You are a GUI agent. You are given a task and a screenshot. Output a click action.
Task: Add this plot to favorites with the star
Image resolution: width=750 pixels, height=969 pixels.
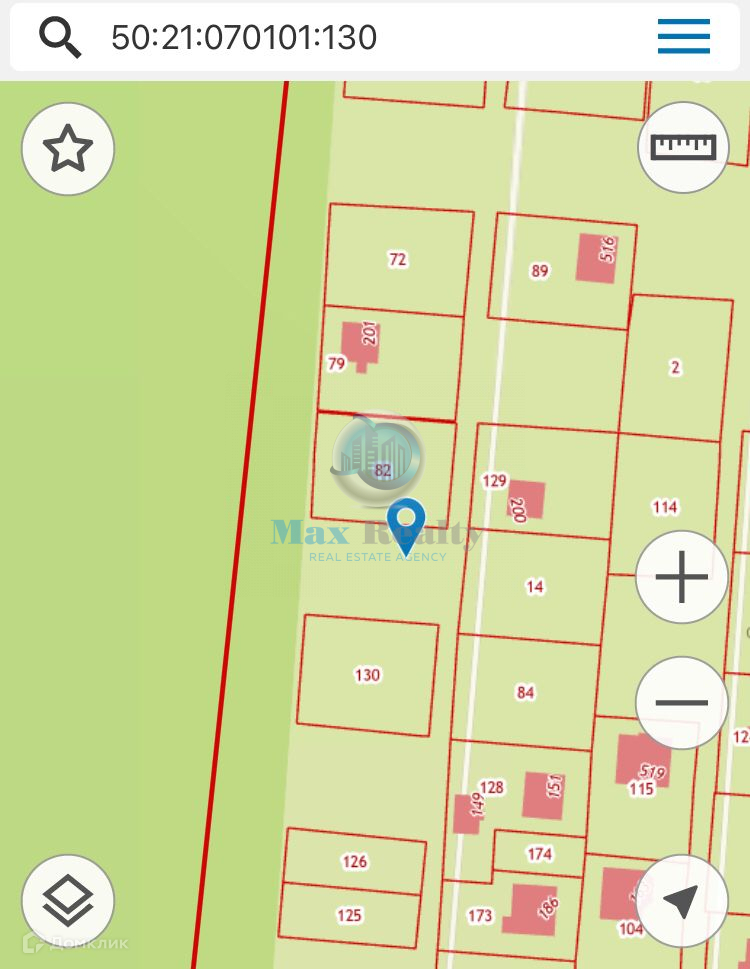(68, 150)
